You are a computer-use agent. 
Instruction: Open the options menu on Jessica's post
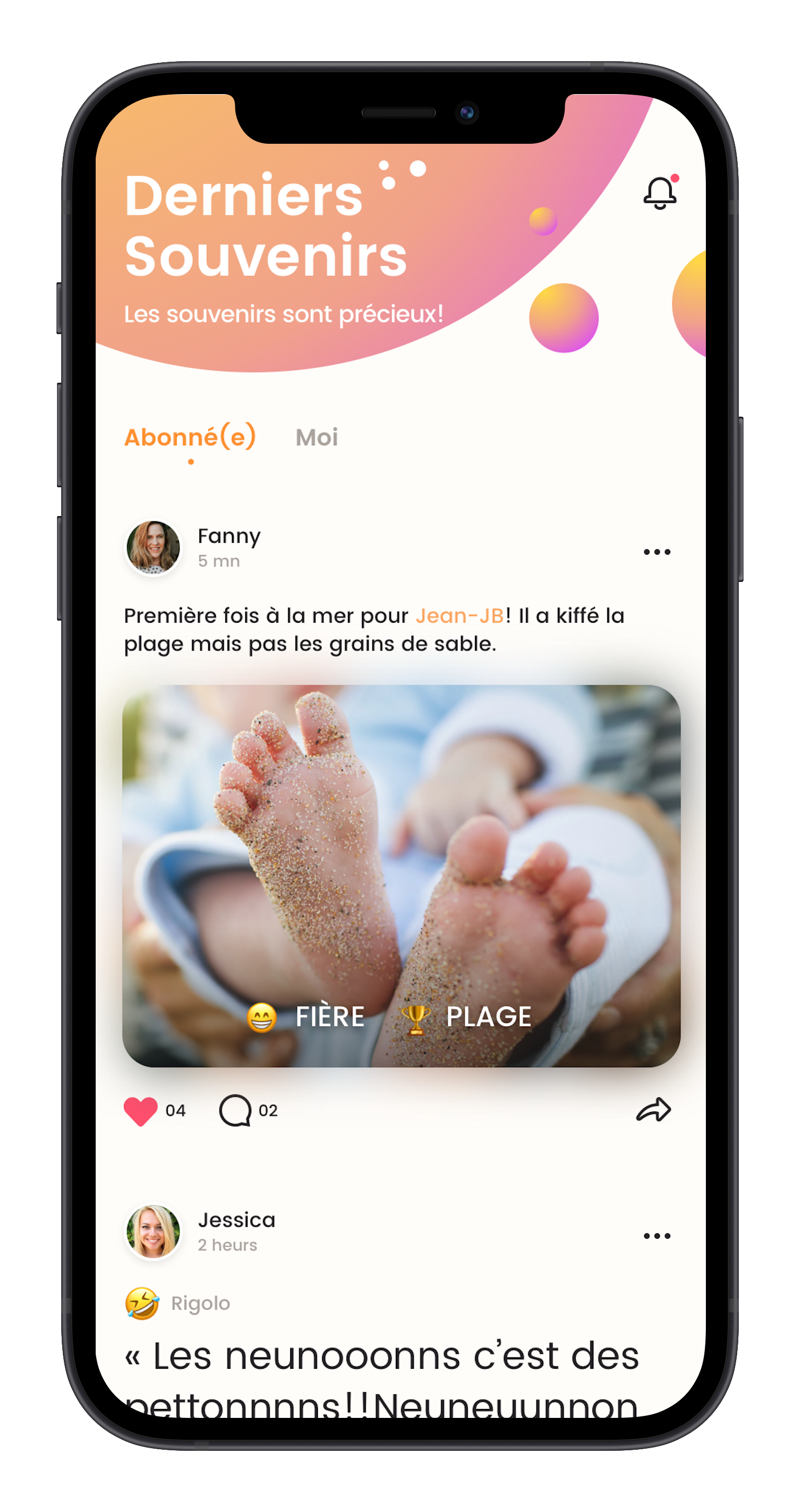pos(656,1235)
